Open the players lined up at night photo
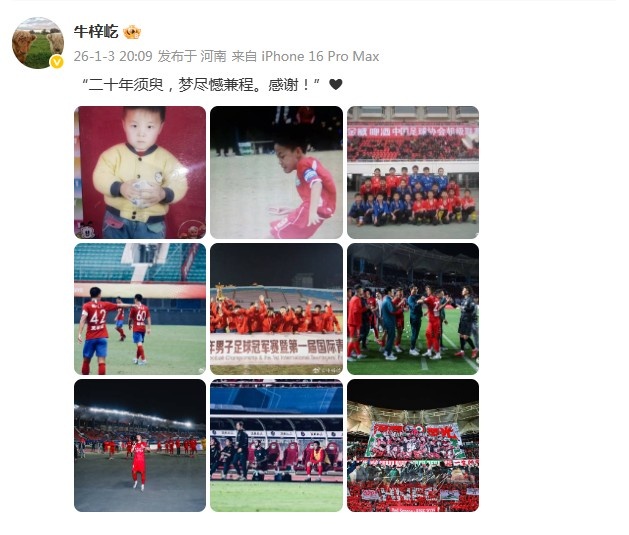The image size is (629, 535). pos(412,308)
